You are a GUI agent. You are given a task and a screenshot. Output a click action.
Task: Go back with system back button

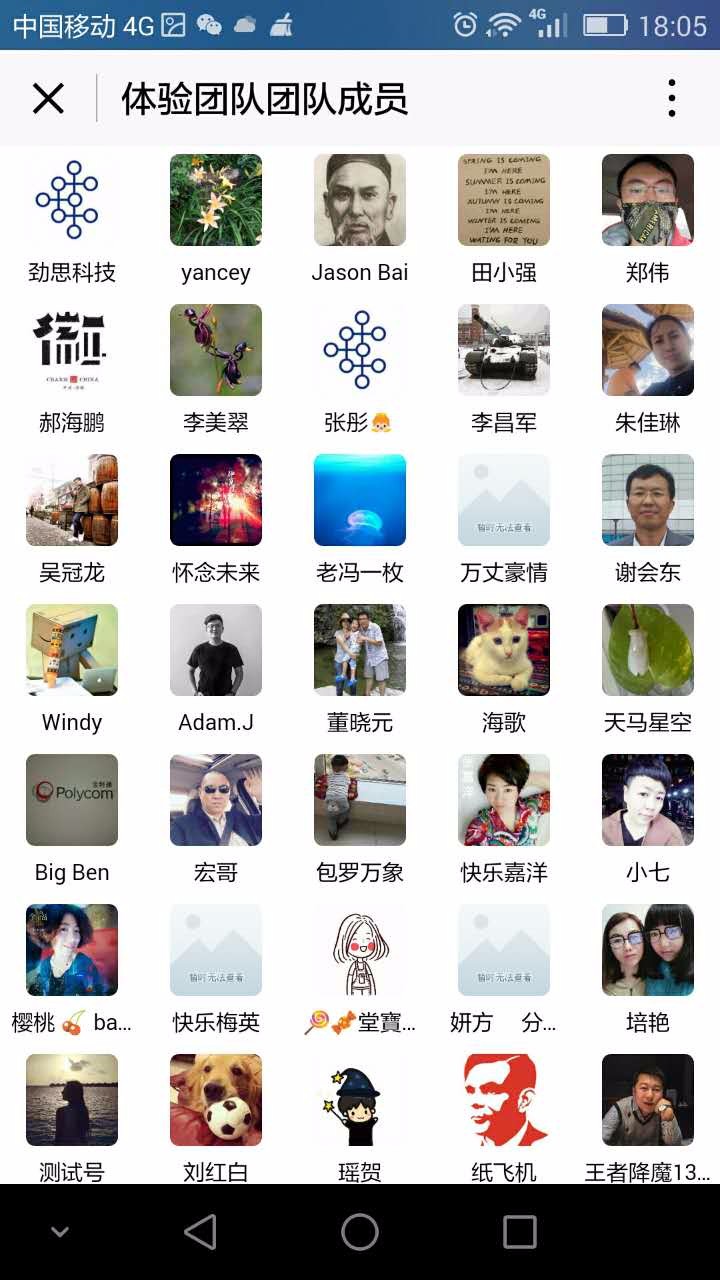200,1232
